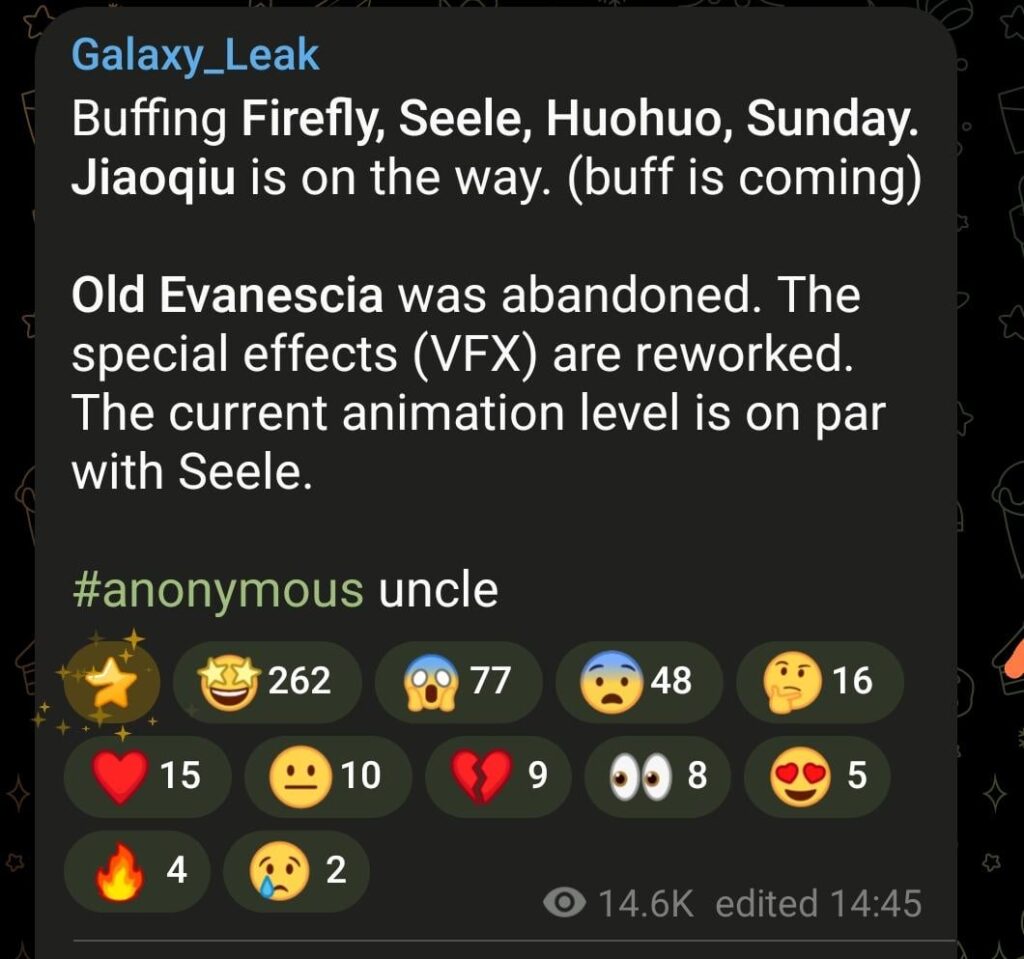Tap the neutral face reaction with 10

click(x=328, y=776)
